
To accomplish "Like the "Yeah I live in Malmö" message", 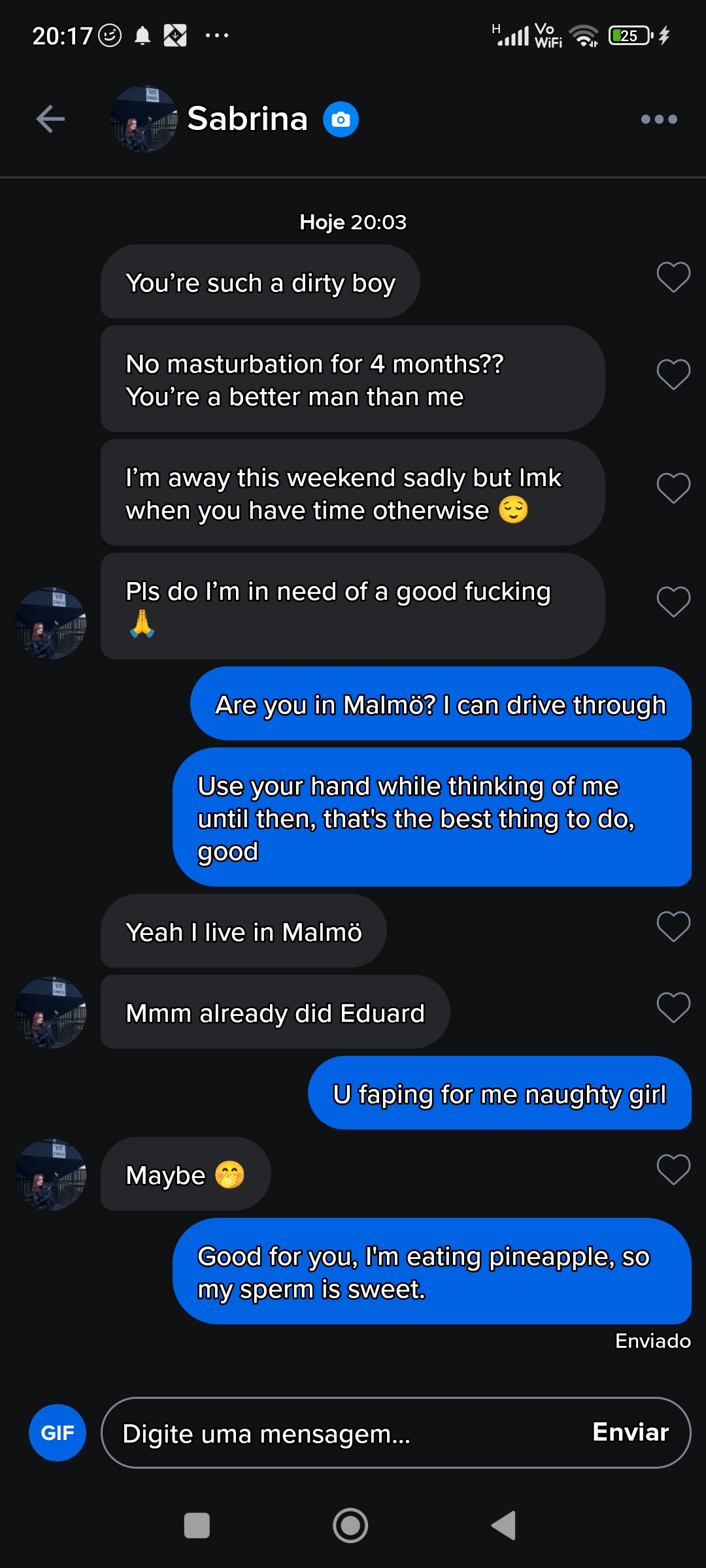I will coord(673,926).
